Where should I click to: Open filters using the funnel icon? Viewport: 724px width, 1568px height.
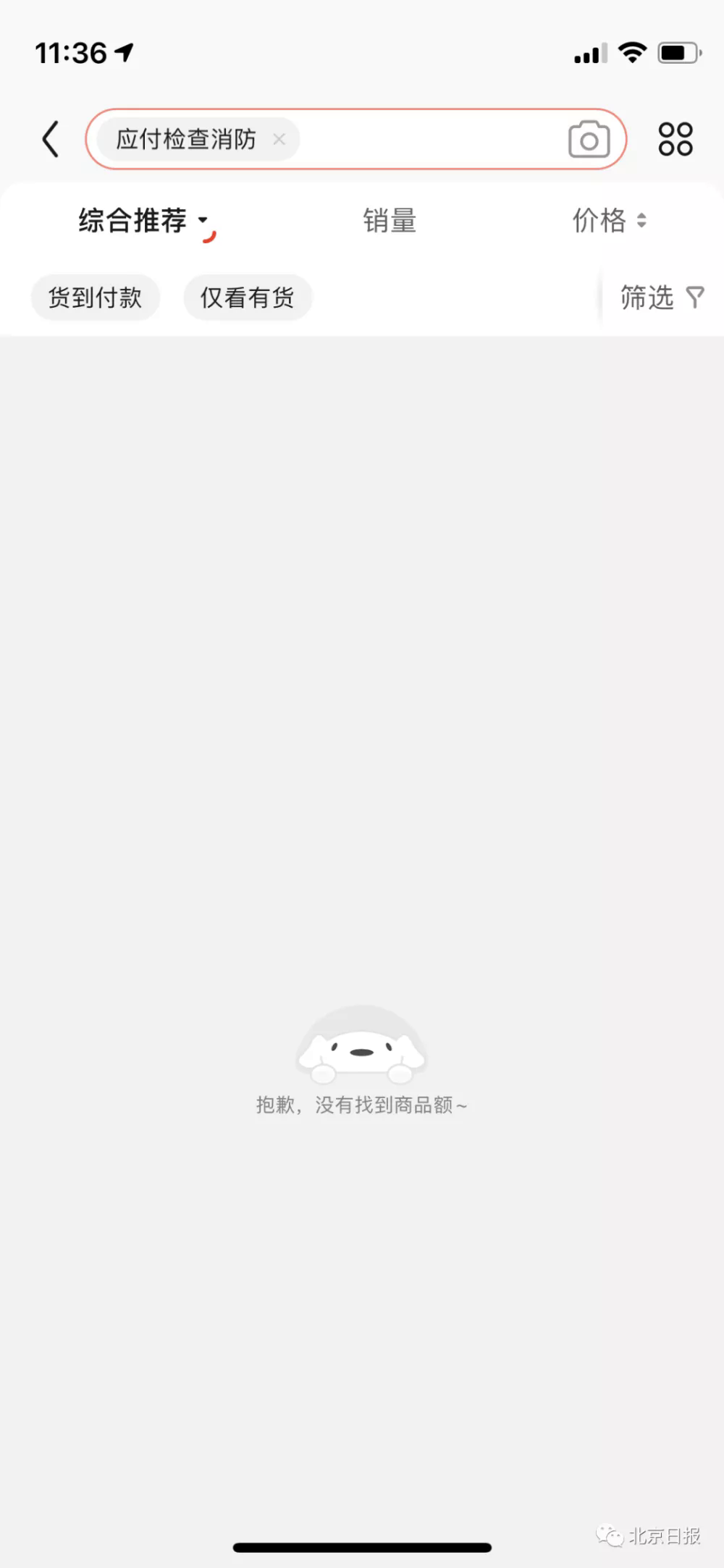(x=696, y=297)
